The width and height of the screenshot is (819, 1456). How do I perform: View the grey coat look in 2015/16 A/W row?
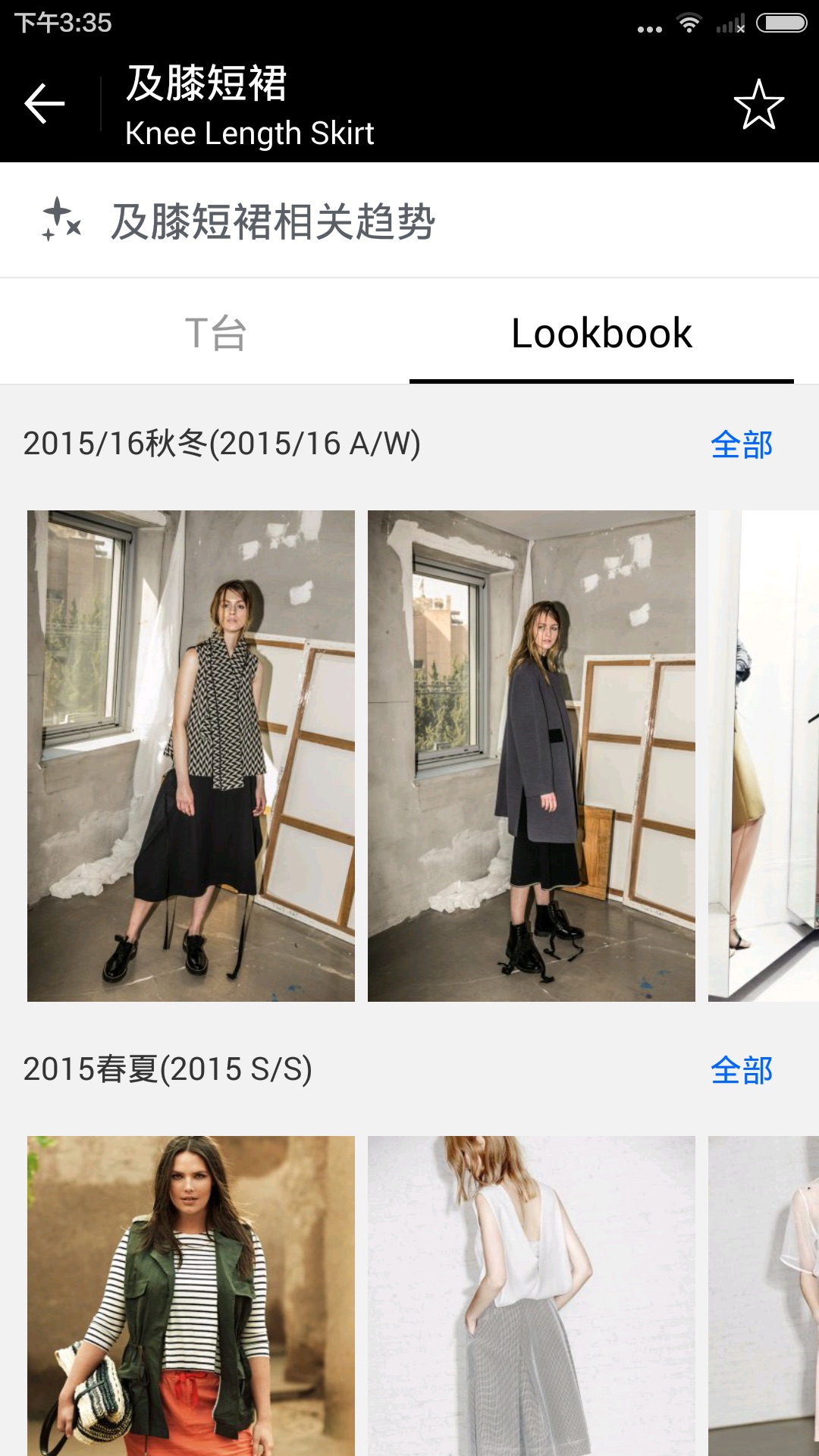(531, 756)
